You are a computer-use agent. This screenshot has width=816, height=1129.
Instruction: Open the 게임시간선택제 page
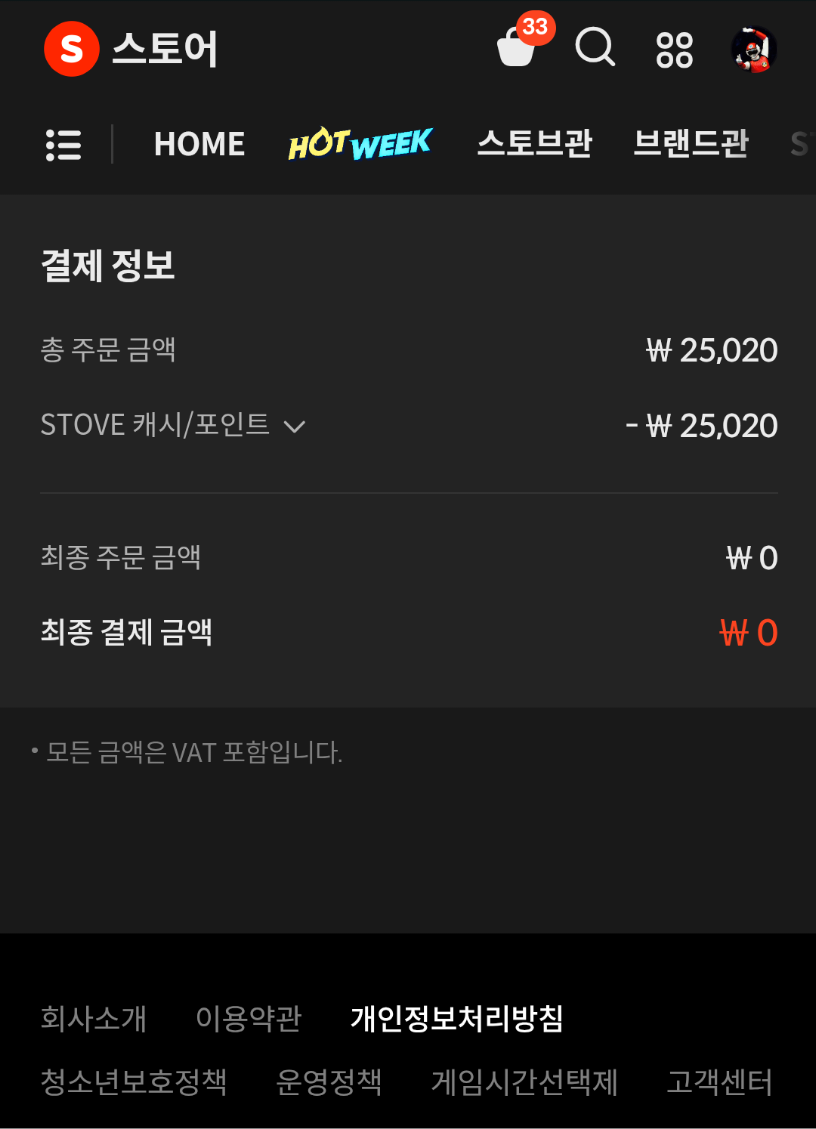coord(525,1082)
